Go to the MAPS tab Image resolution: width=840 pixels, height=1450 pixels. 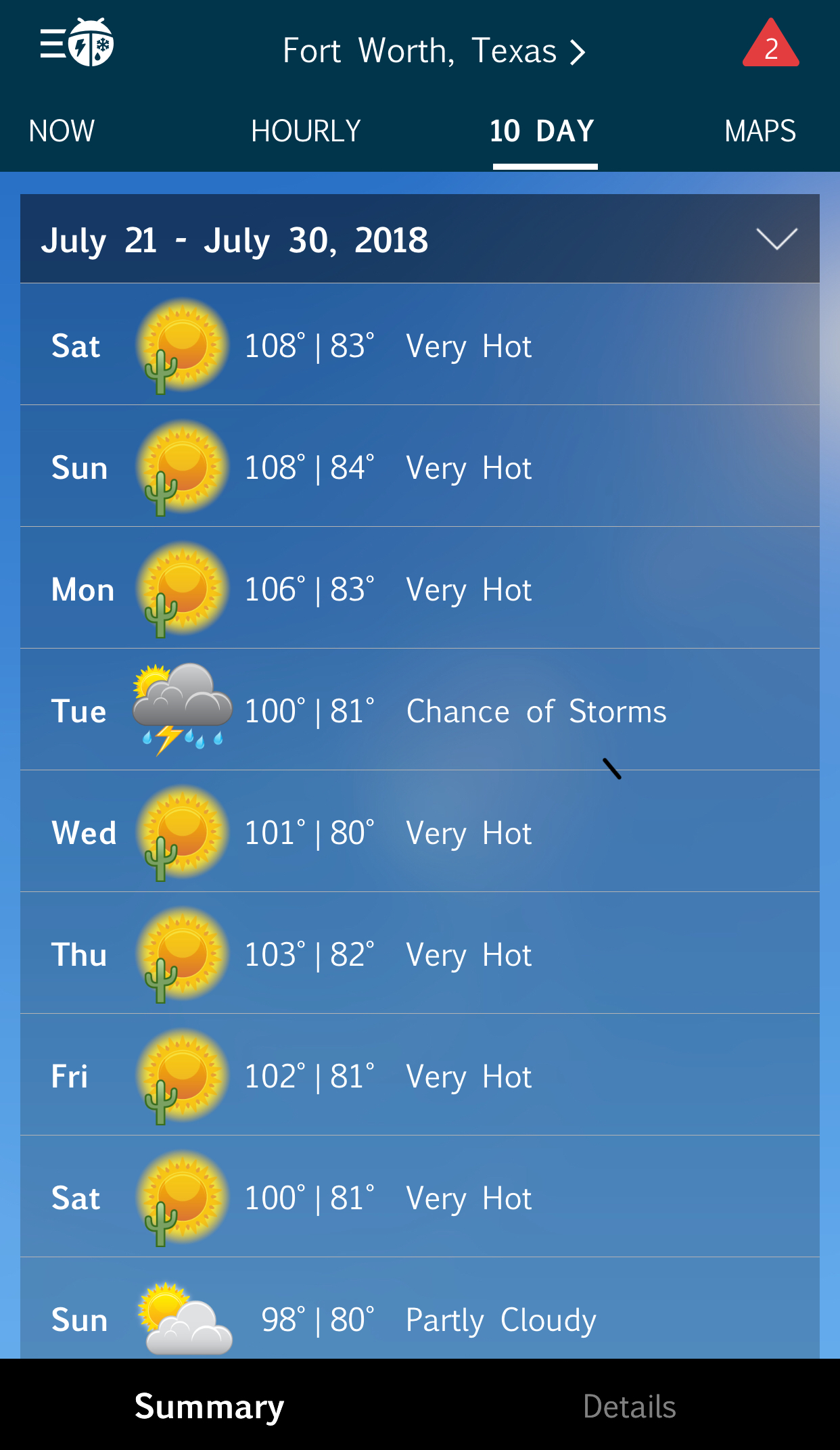[760, 131]
